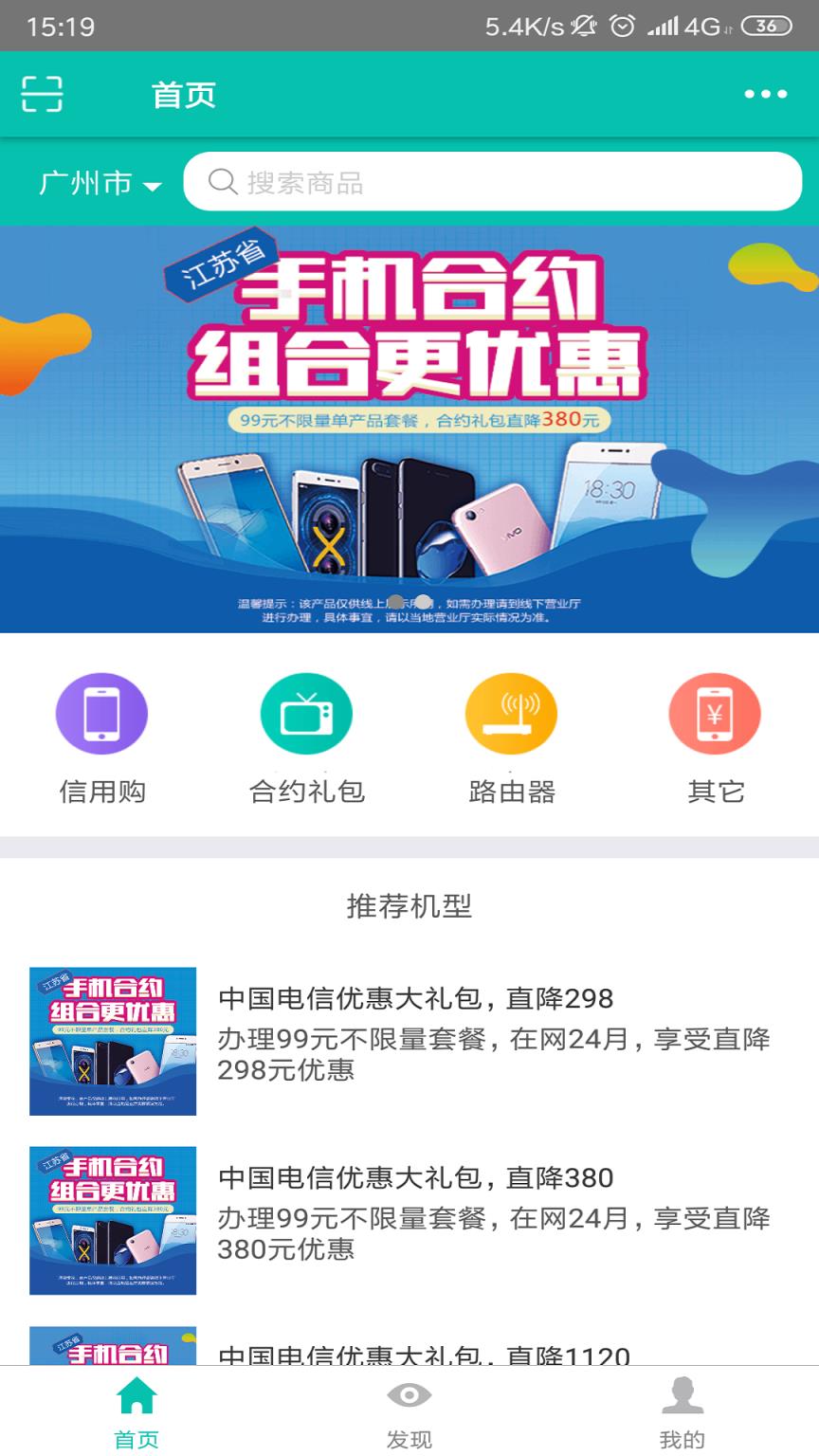Open 合约礼包 by tapping the TV icon
819x1456 pixels.
[306, 714]
